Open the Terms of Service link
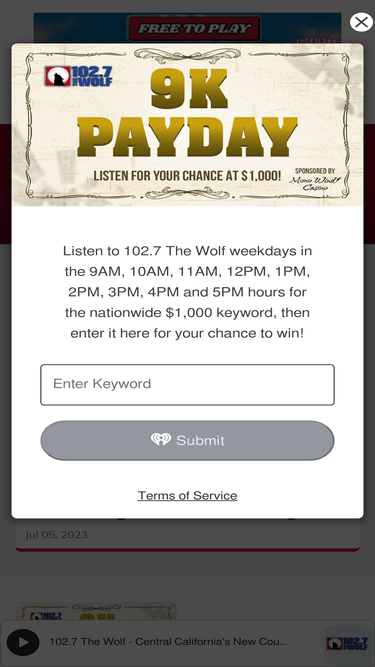 (x=188, y=496)
